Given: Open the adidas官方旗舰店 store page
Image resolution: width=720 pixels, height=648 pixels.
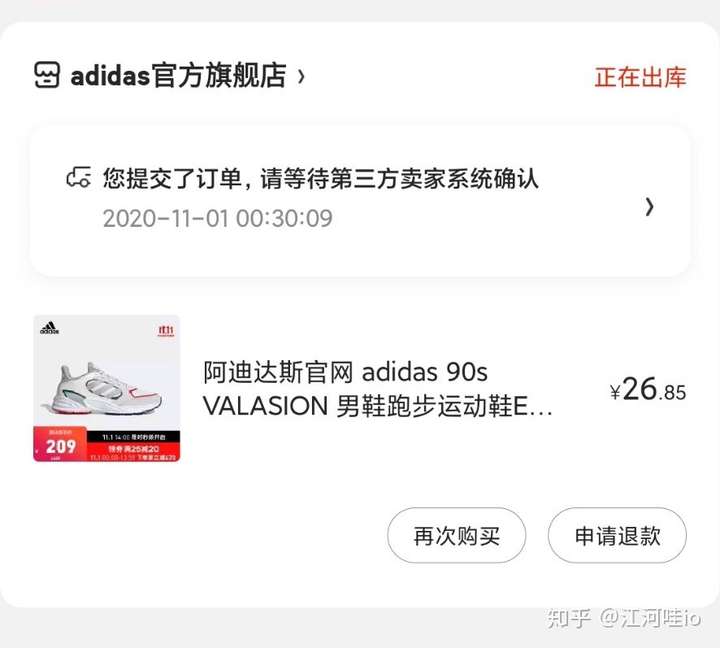Looking at the screenshot, I should point(178,76).
